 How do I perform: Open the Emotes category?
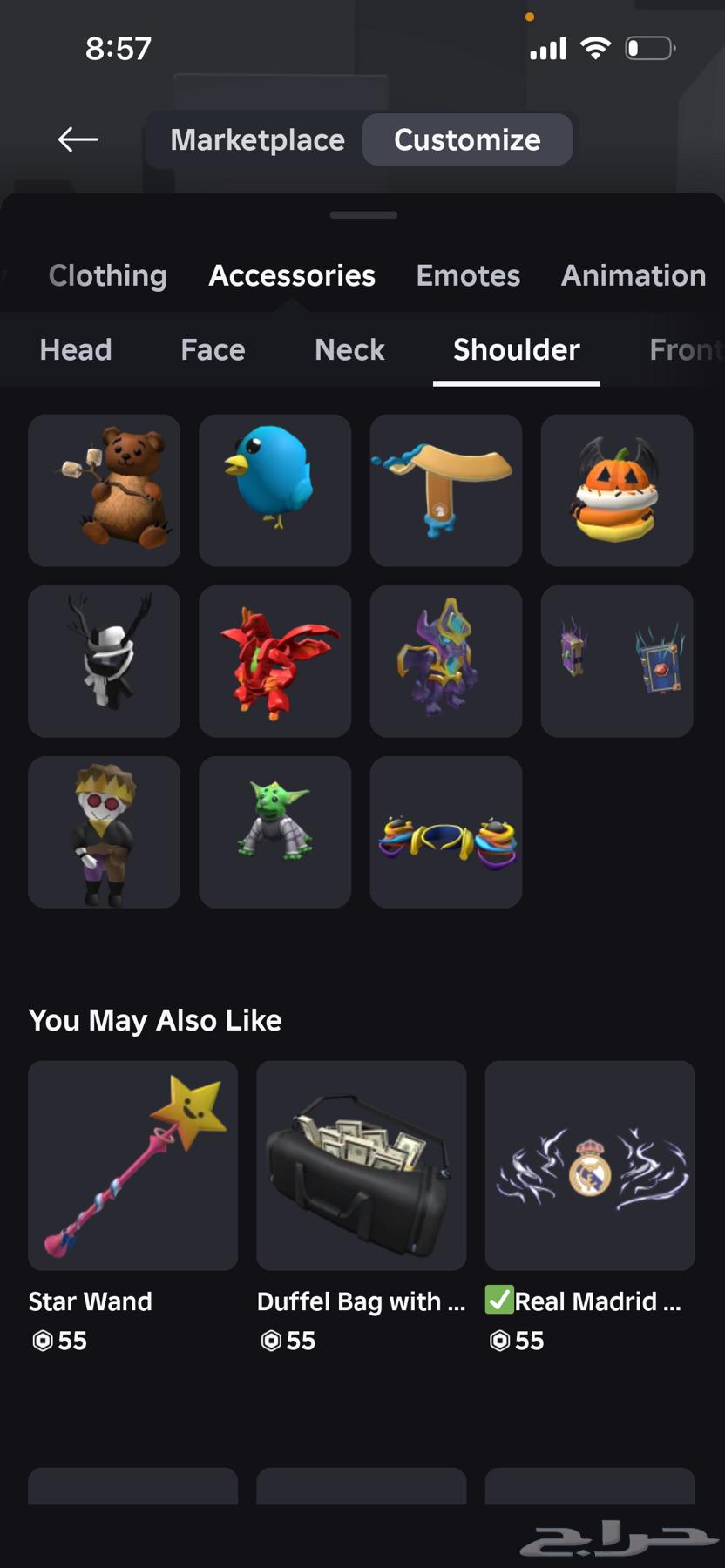coord(468,275)
